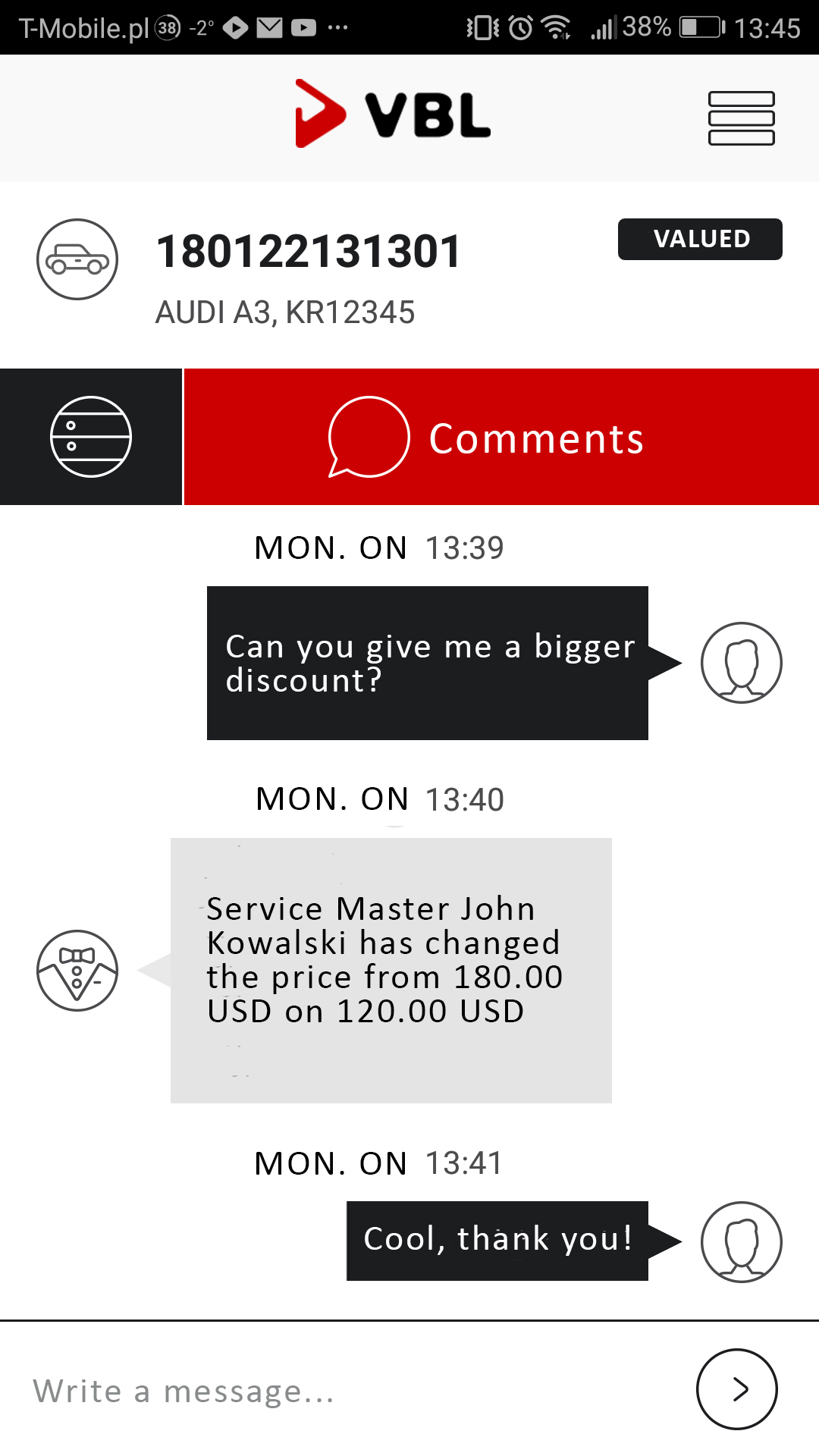
Task: Send the message with arrow button
Action: point(736,1389)
